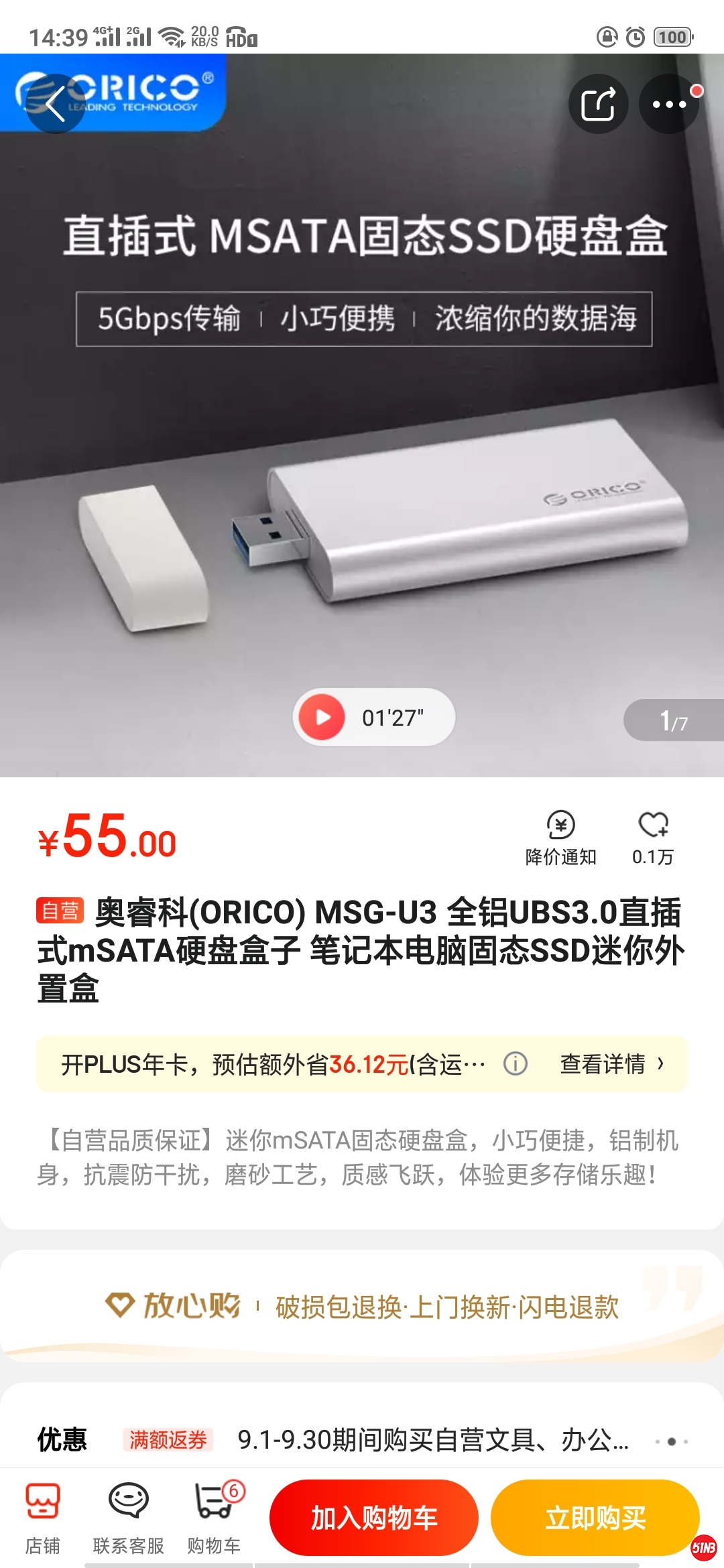Screen dimensions: 724x1568
Task: Share this product
Action: pyautogui.click(x=598, y=104)
